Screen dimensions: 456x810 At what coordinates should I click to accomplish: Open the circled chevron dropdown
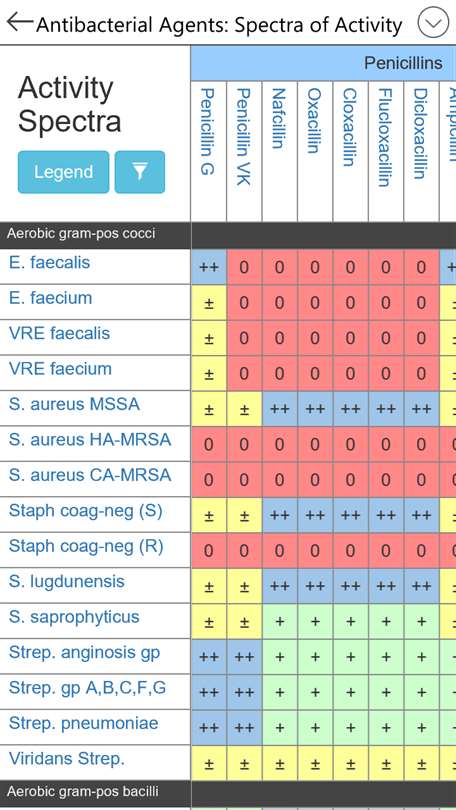(x=433, y=23)
